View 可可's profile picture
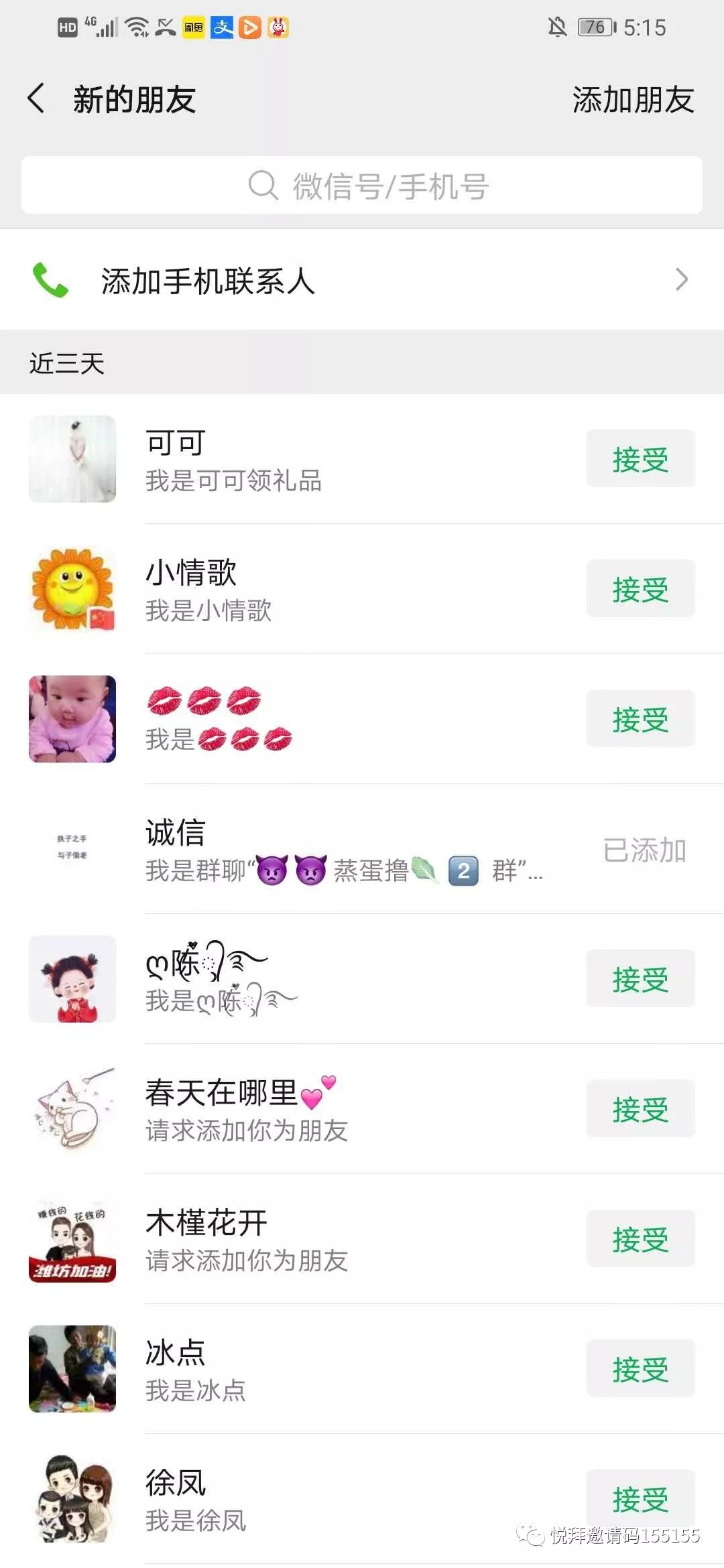Screen dimensions: 724x1568 point(72,459)
